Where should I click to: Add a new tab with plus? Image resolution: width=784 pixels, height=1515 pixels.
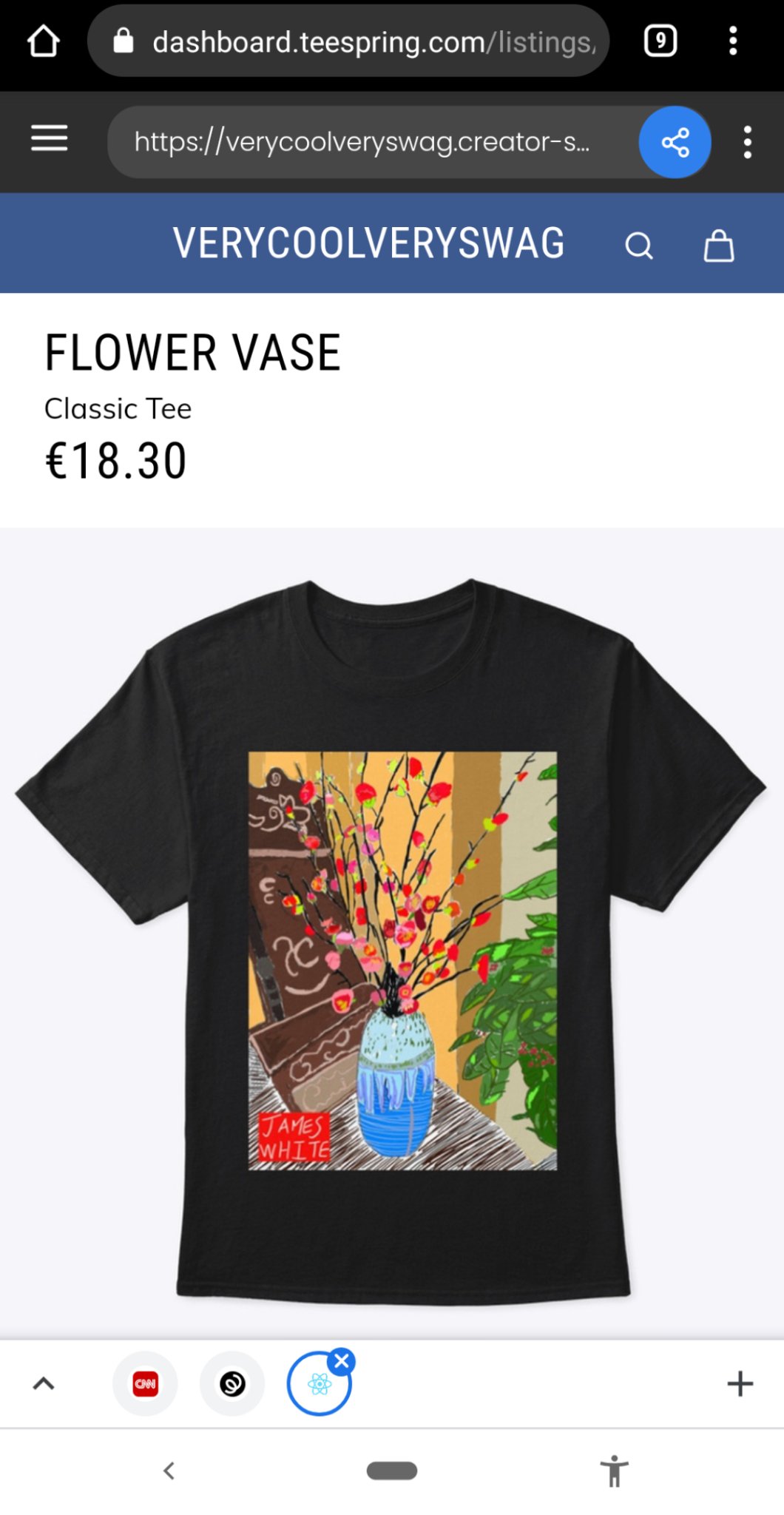(740, 1383)
